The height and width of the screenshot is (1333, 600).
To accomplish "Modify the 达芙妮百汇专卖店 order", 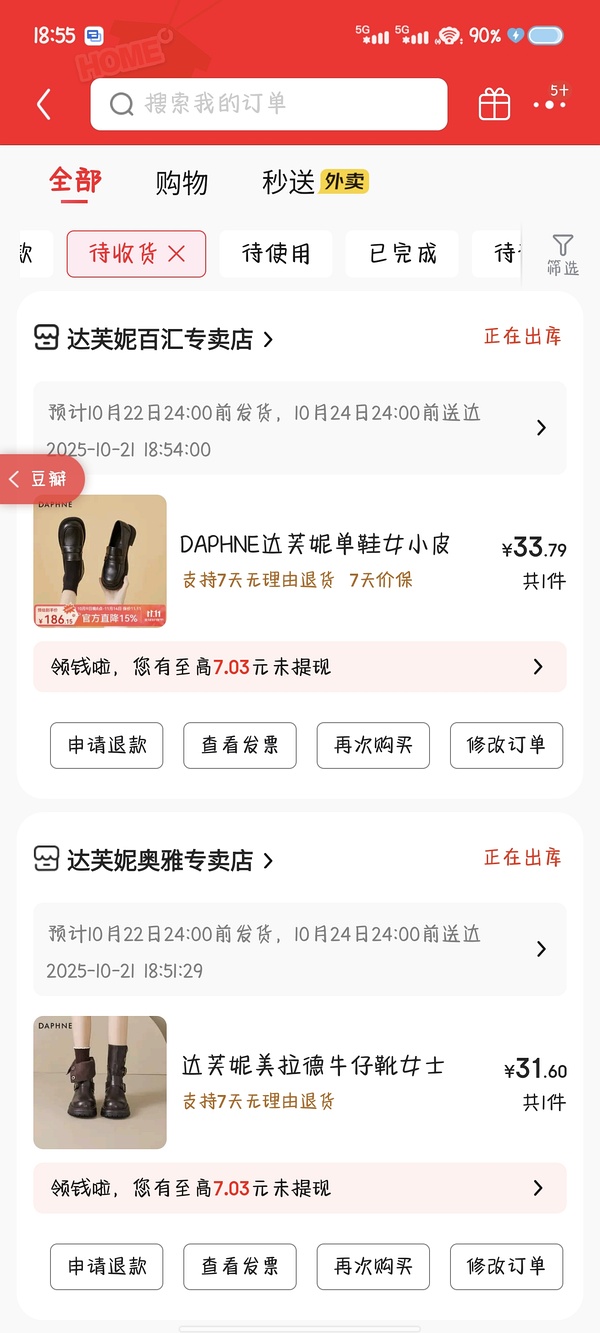I will click(x=506, y=745).
